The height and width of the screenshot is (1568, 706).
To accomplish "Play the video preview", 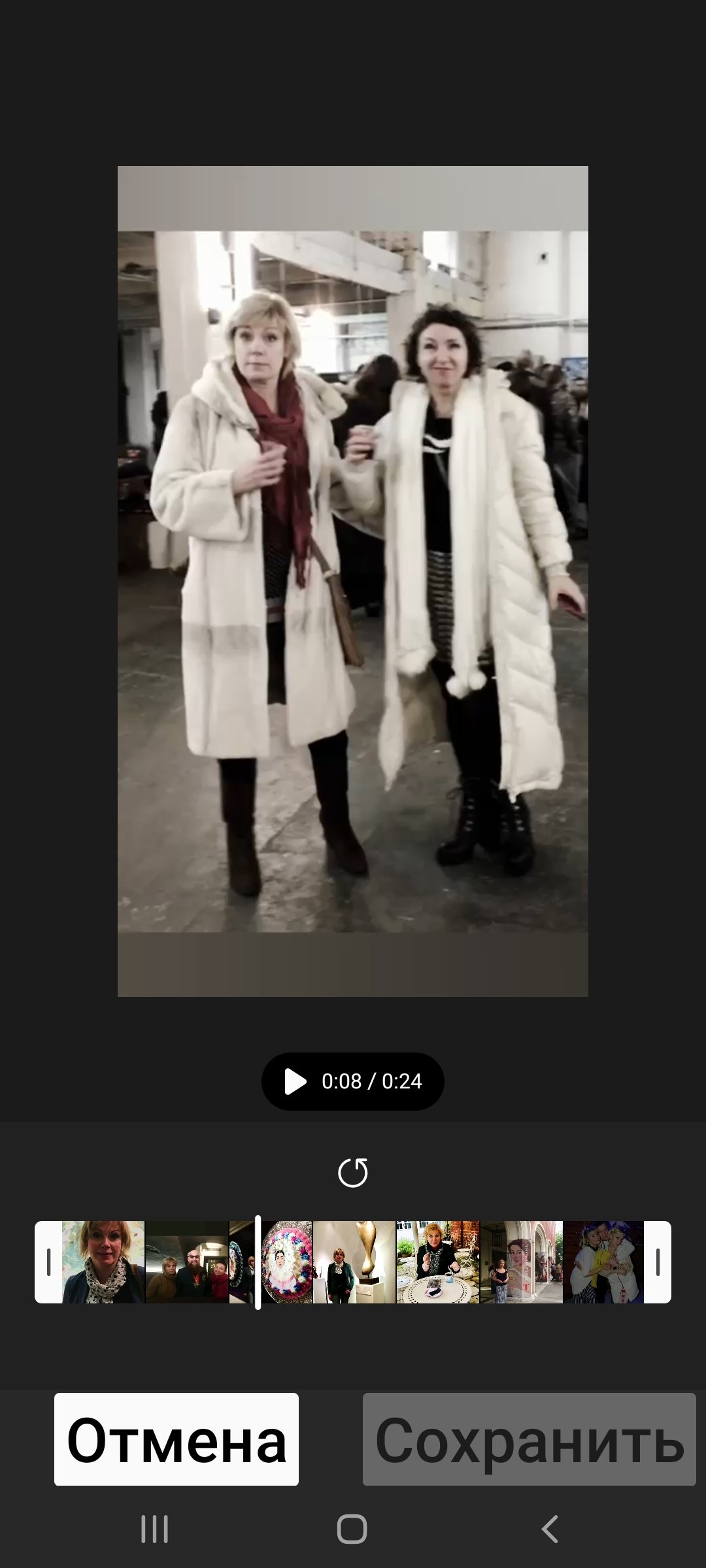I will (x=296, y=1081).
